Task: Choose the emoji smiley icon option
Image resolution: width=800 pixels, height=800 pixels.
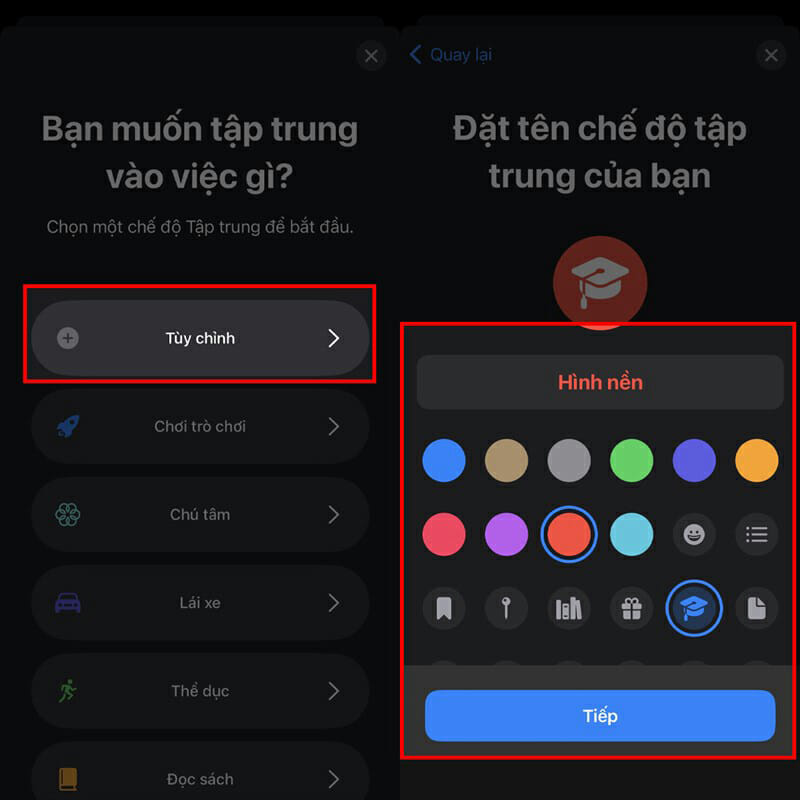Action: click(x=693, y=535)
